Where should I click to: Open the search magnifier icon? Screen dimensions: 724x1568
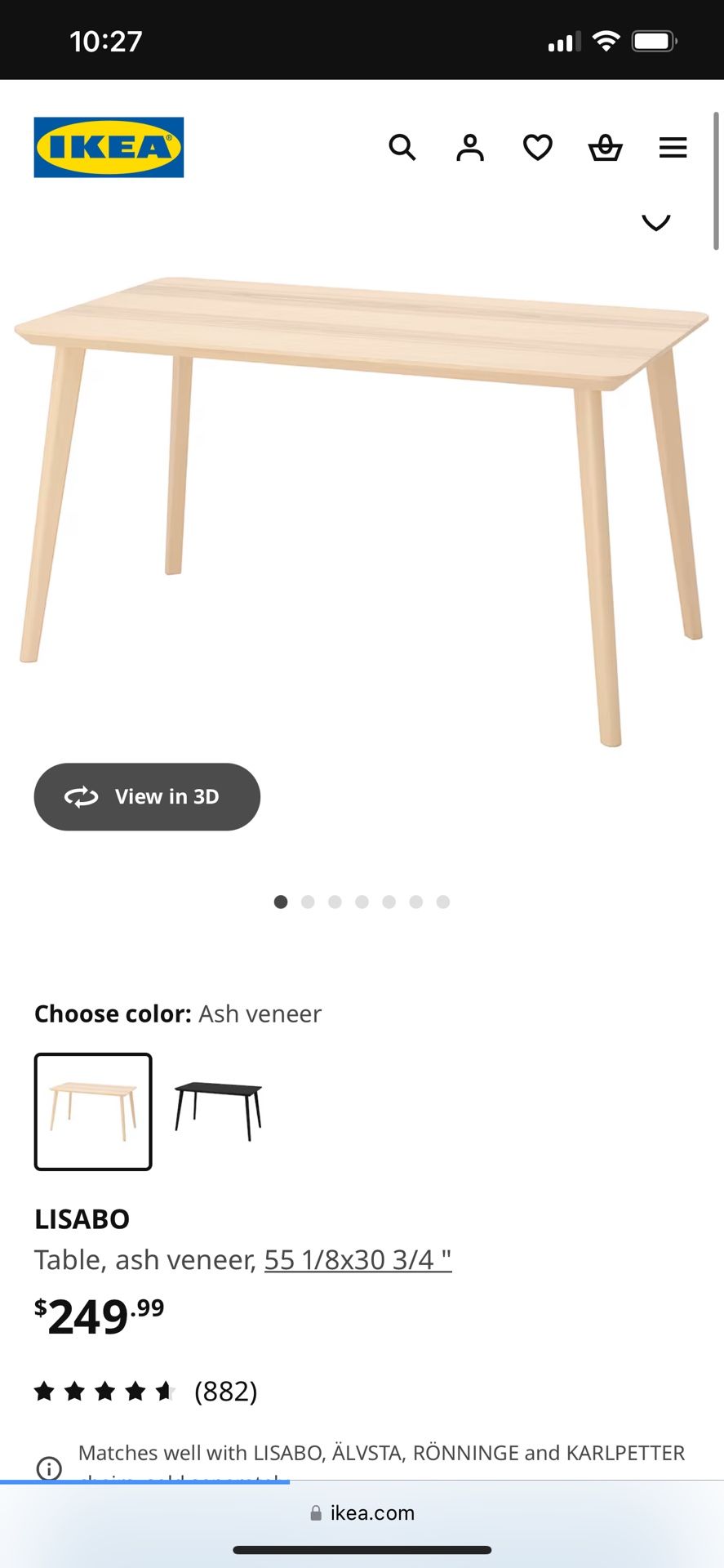402,148
